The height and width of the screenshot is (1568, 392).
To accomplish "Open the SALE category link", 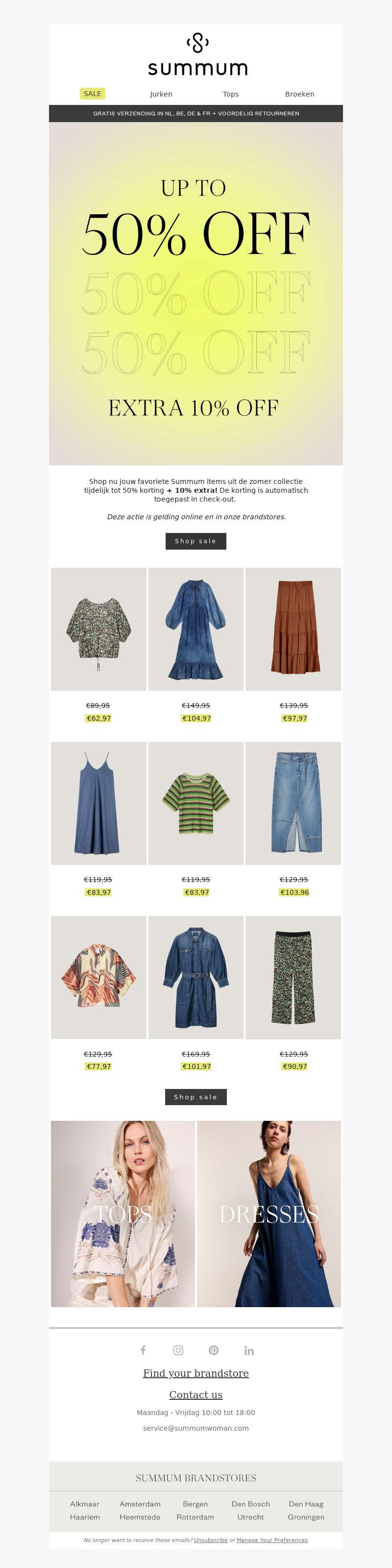I will (93, 94).
